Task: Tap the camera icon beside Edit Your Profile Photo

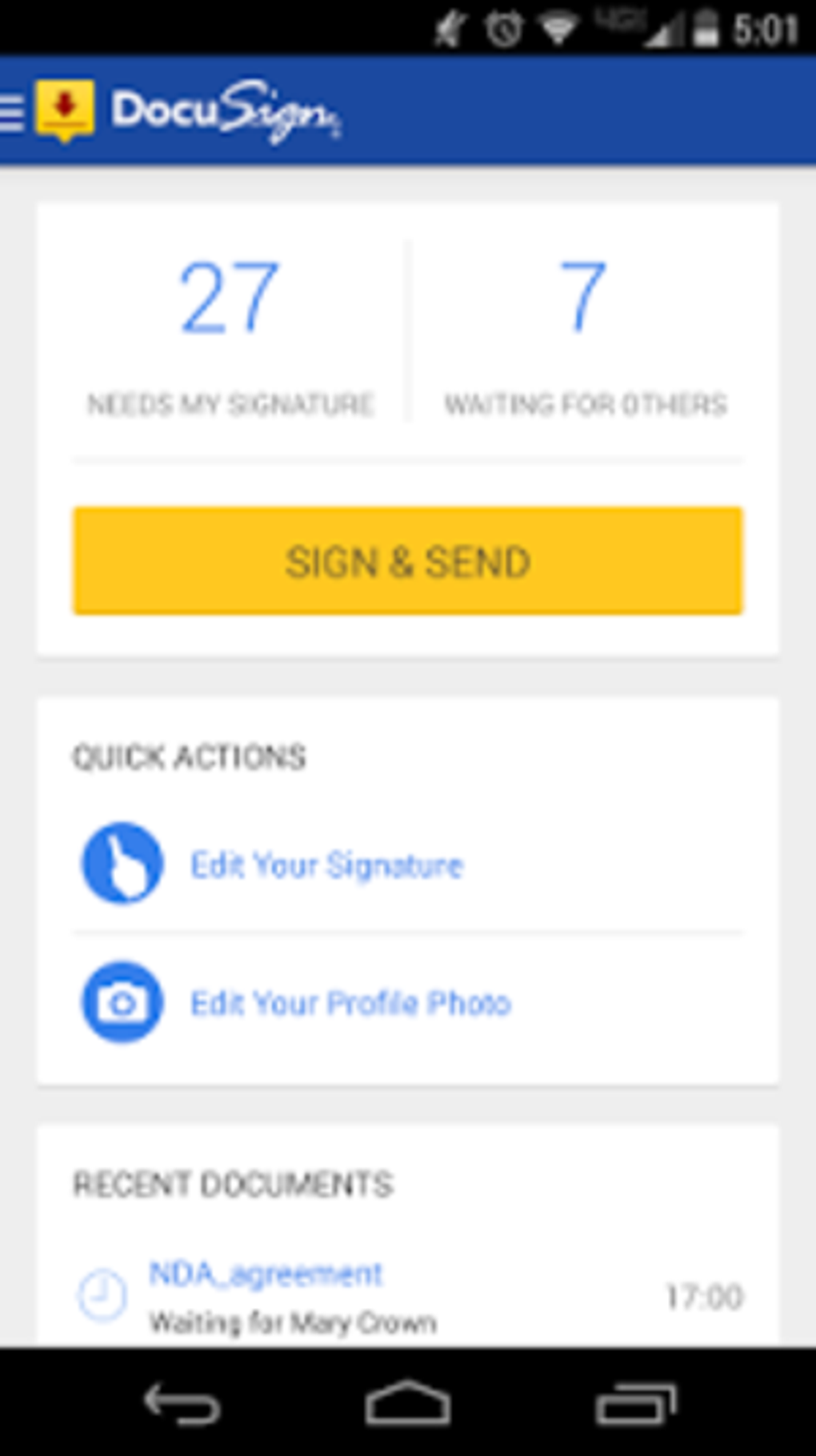Action: tap(120, 1001)
